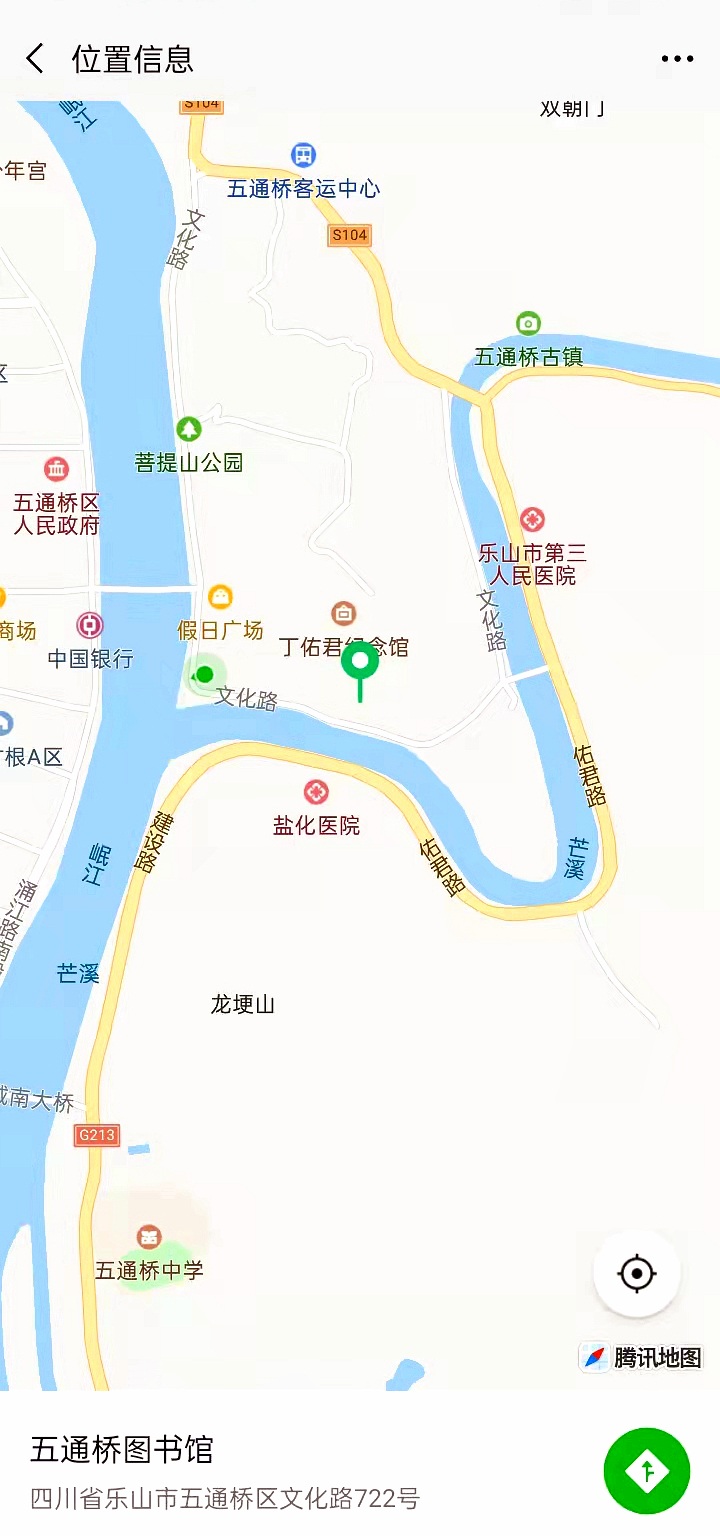Open the three-dot overflow menu
Screen dimensions: 720x1536
pyautogui.click(x=677, y=59)
